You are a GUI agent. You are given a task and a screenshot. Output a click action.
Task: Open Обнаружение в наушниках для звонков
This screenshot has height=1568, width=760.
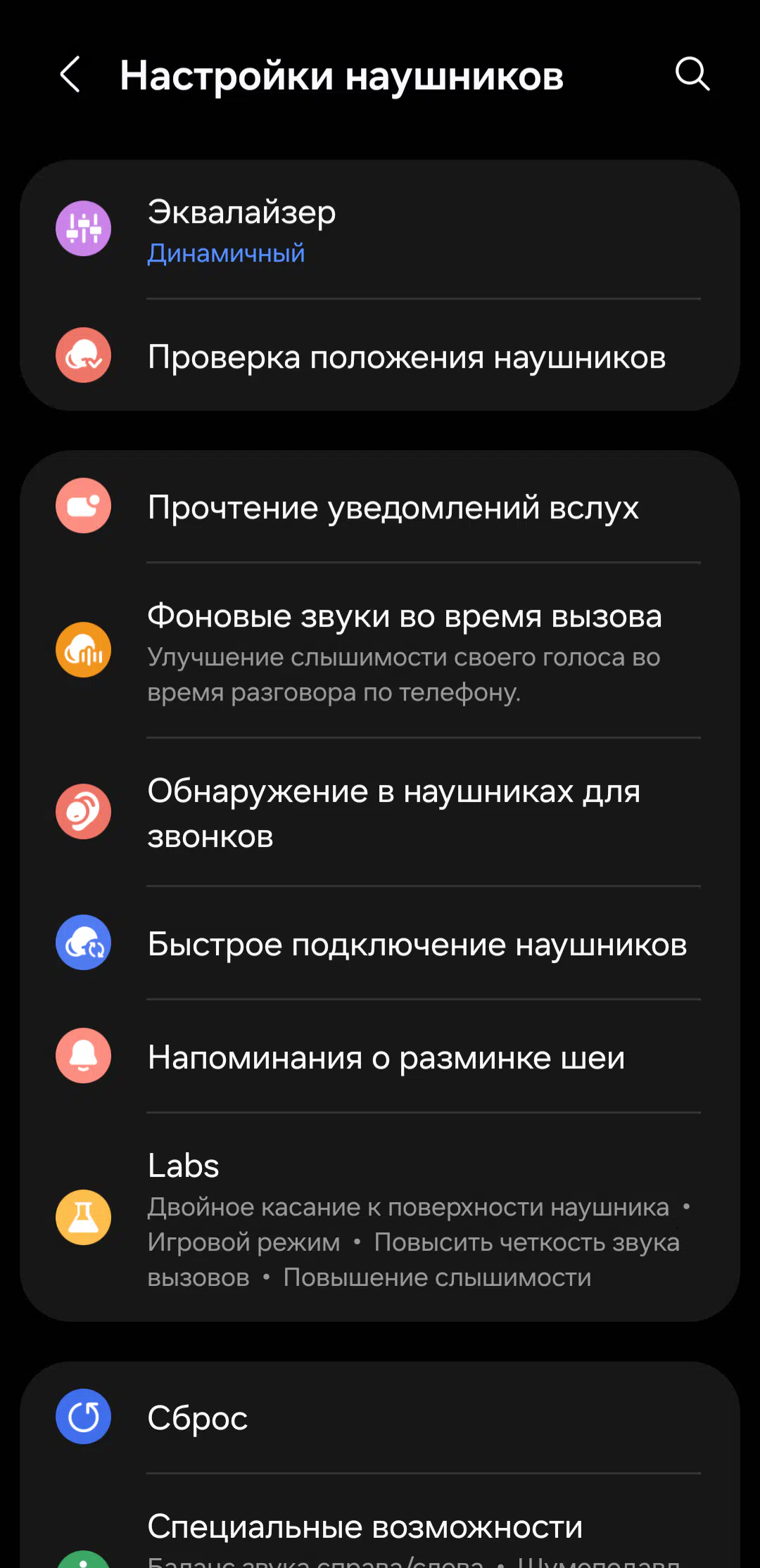coord(380,812)
